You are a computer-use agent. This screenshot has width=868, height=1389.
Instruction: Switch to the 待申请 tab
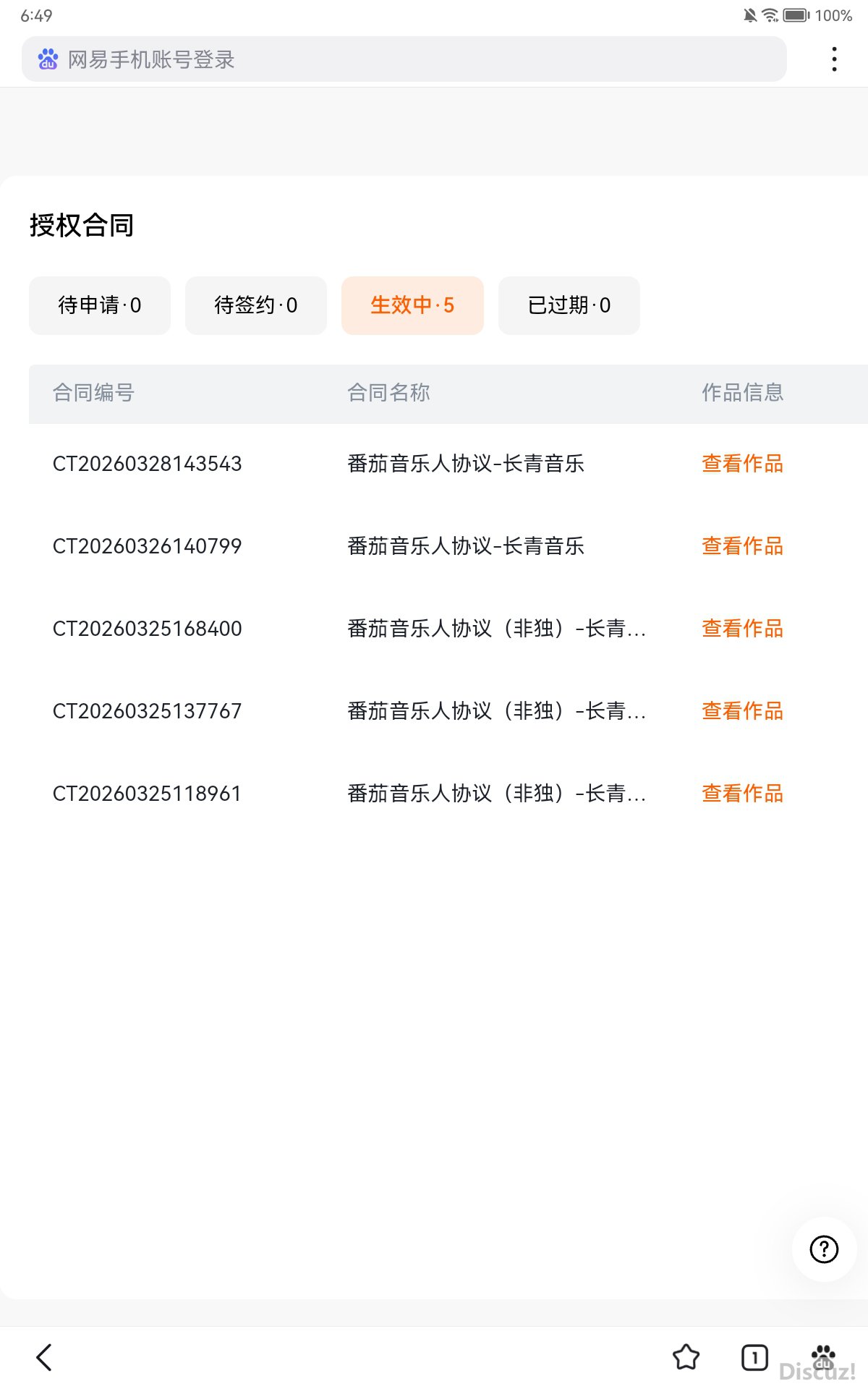click(99, 305)
